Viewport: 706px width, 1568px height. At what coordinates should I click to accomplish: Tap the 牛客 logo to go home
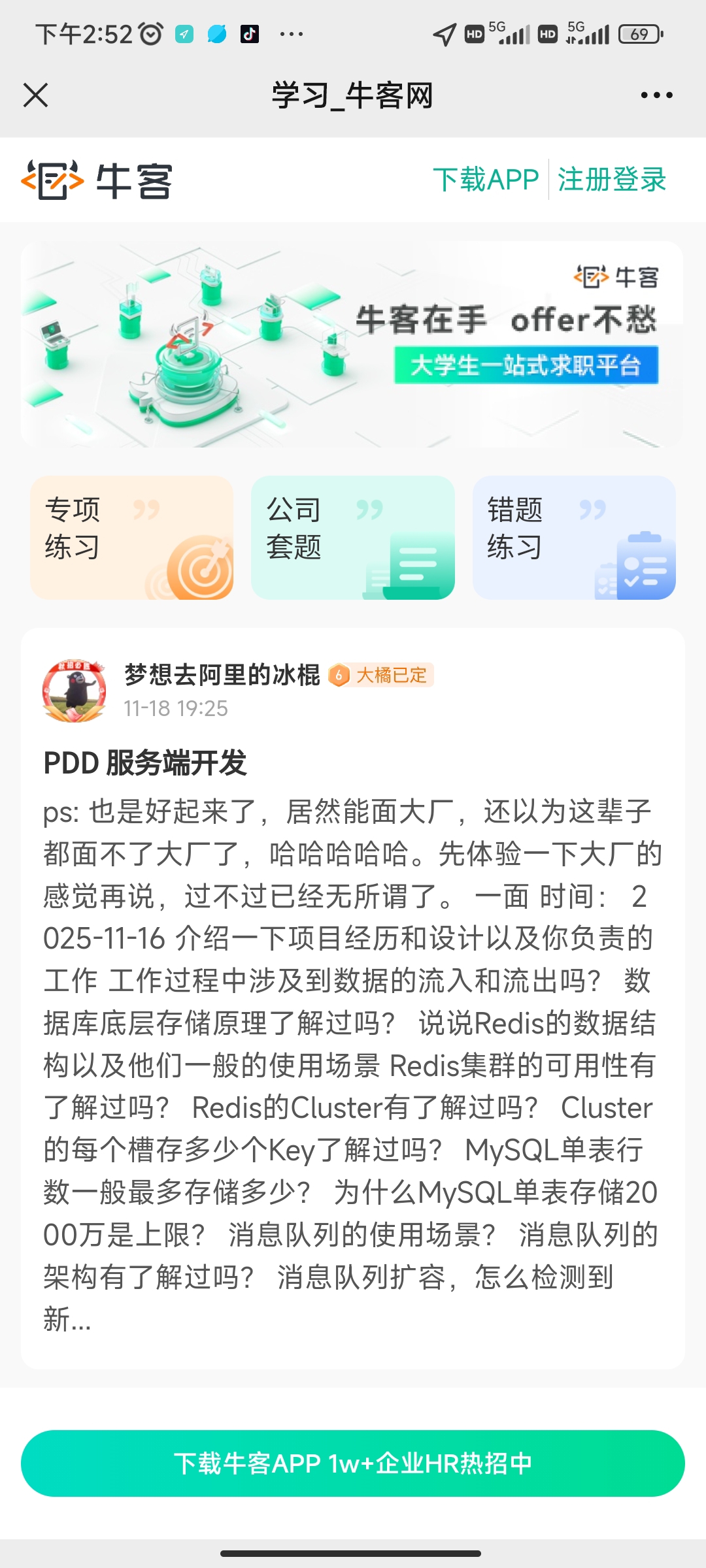coord(97,180)
